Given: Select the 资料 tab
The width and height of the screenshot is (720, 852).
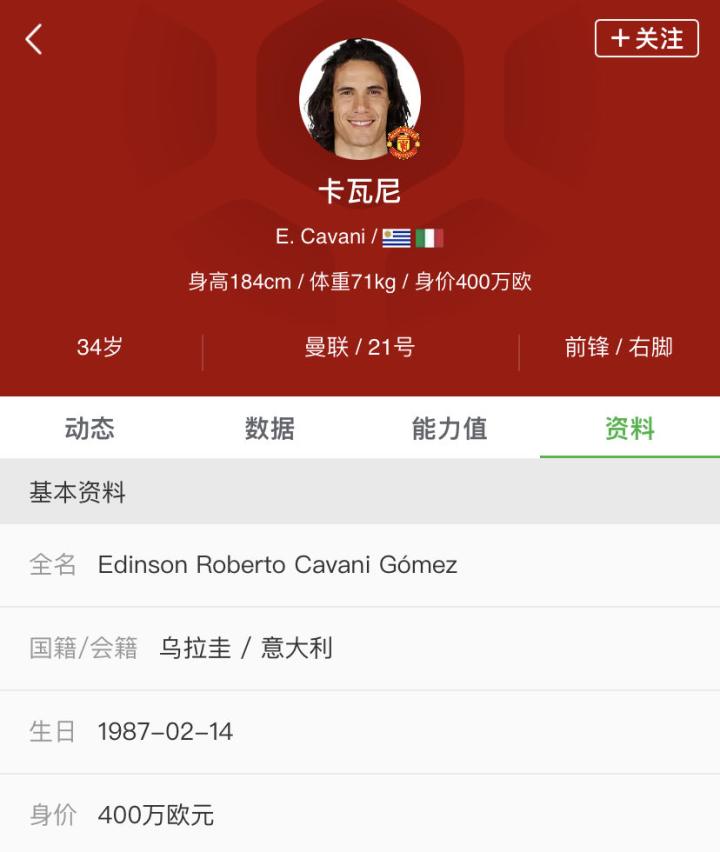Looking at the screenshot, I should pos(630,429).
